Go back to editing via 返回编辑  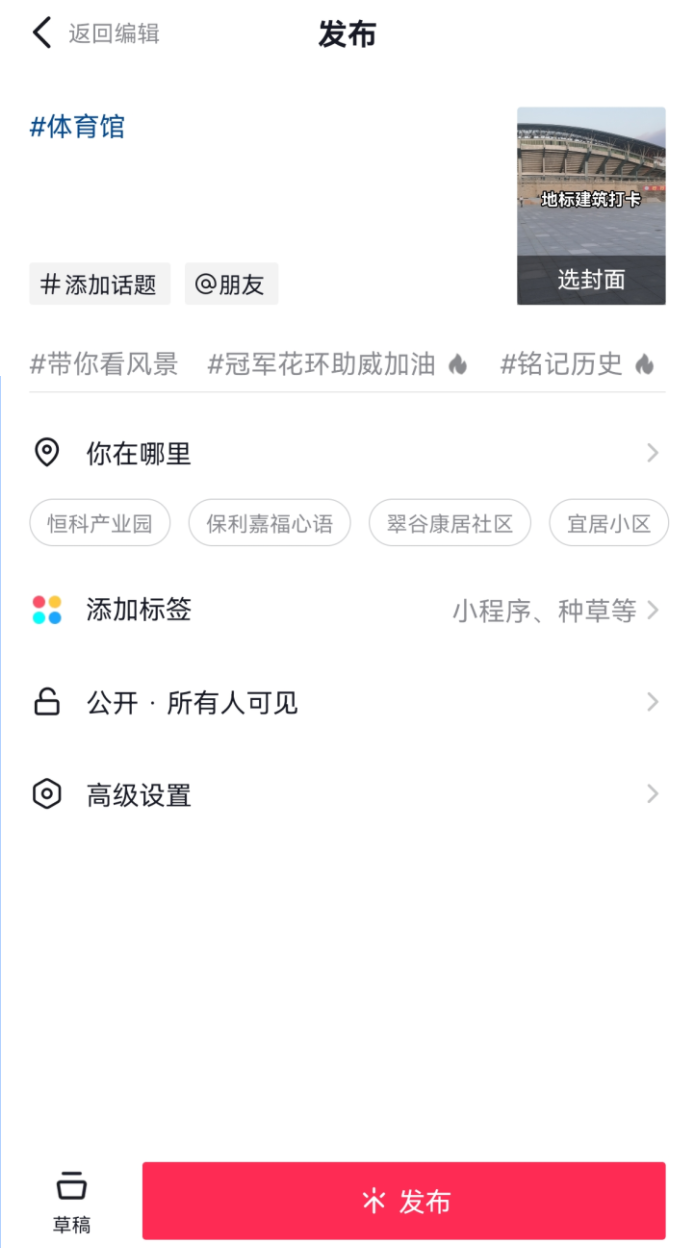(x=97, y=34)
